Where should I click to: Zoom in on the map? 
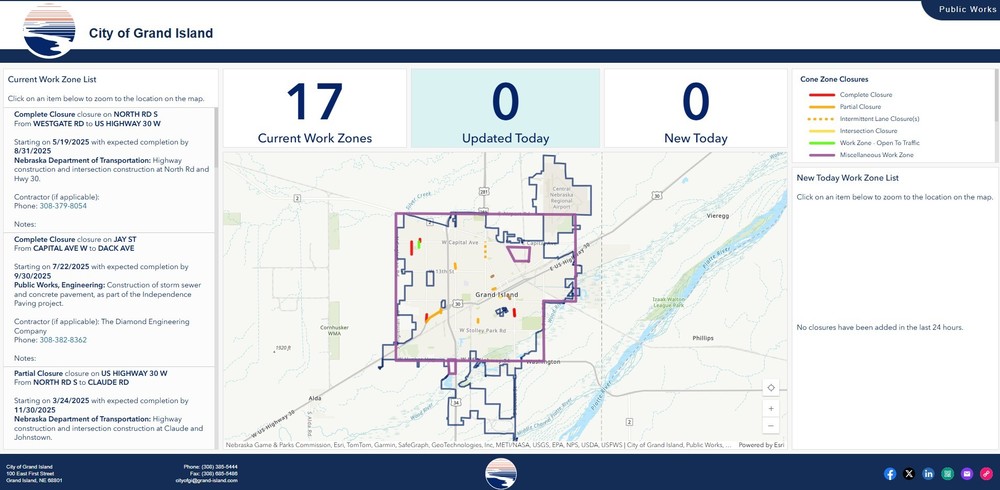tap(770, 408)
